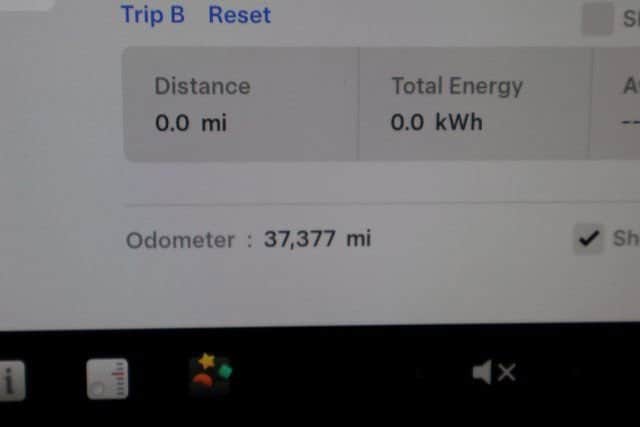Reset the Trip B counter
This screenshot has width=640, height=427.
pyautogui.click(x=239, y=15)
